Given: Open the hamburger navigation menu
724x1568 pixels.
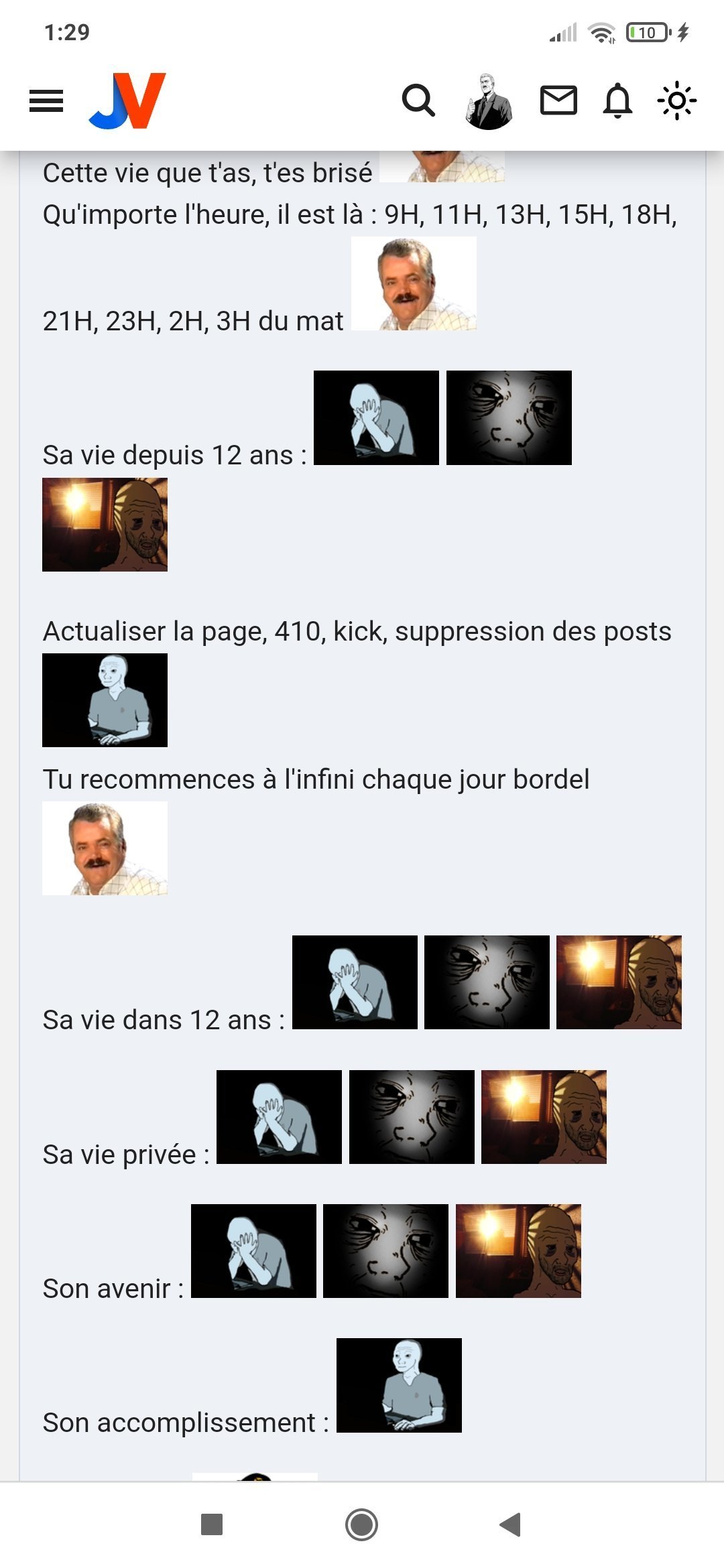Looking at the screenshot, I should [46, 101].
